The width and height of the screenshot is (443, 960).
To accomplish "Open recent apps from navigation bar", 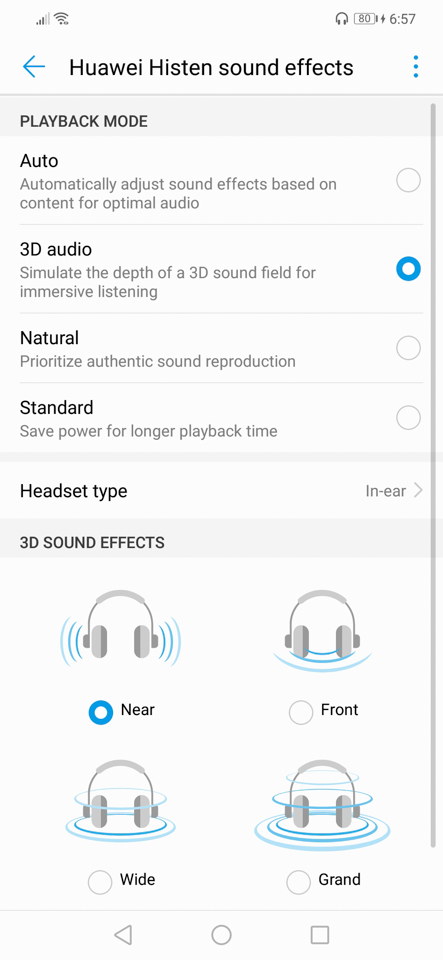I will point(320,935).
